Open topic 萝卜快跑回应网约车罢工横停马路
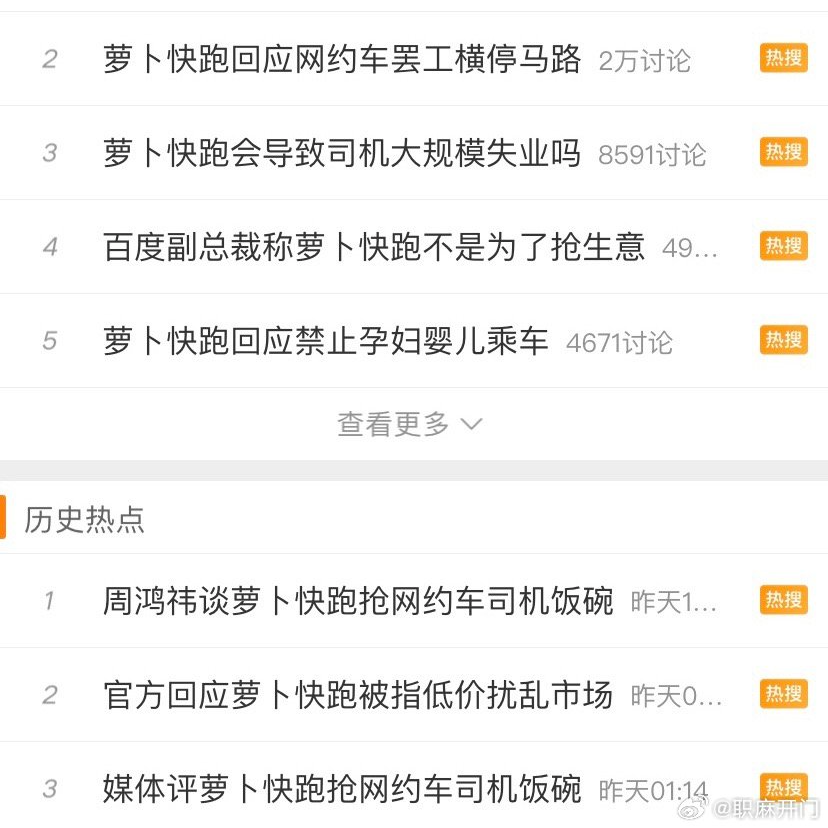 pyautogui.click(x=342, y=60)
